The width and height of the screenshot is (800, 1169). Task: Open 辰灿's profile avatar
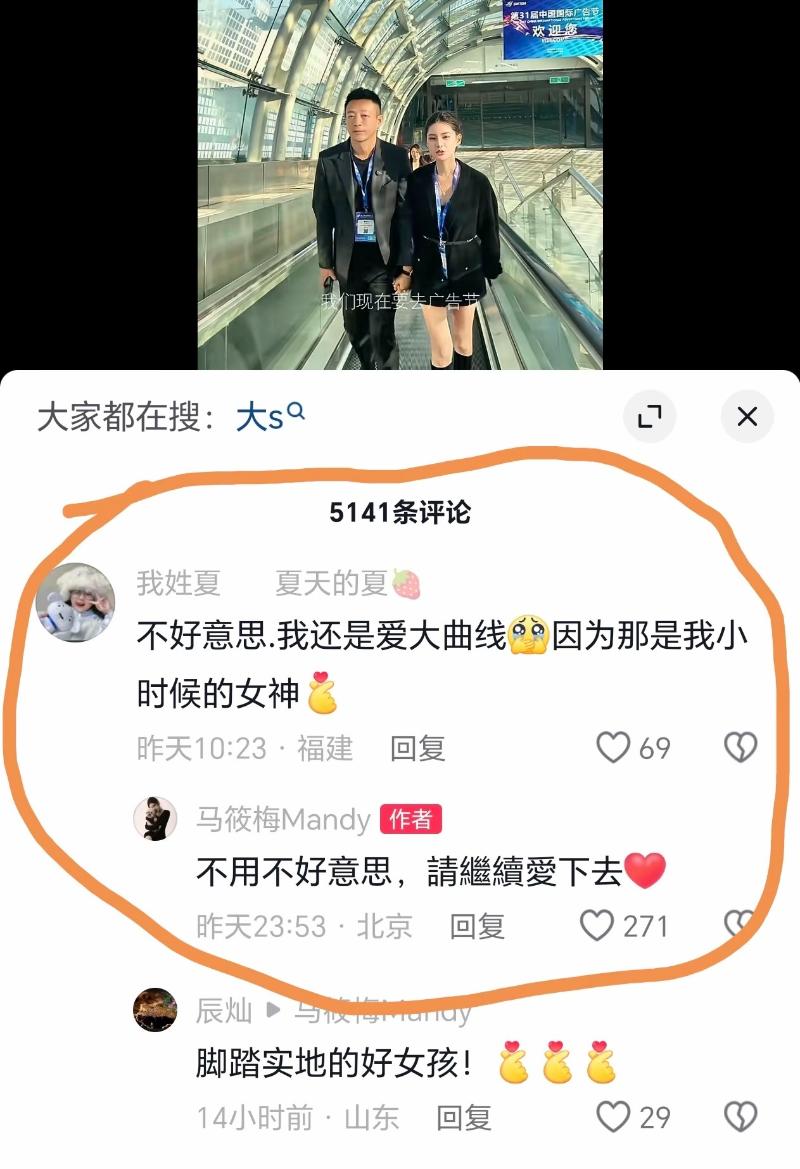[155, 1010]
